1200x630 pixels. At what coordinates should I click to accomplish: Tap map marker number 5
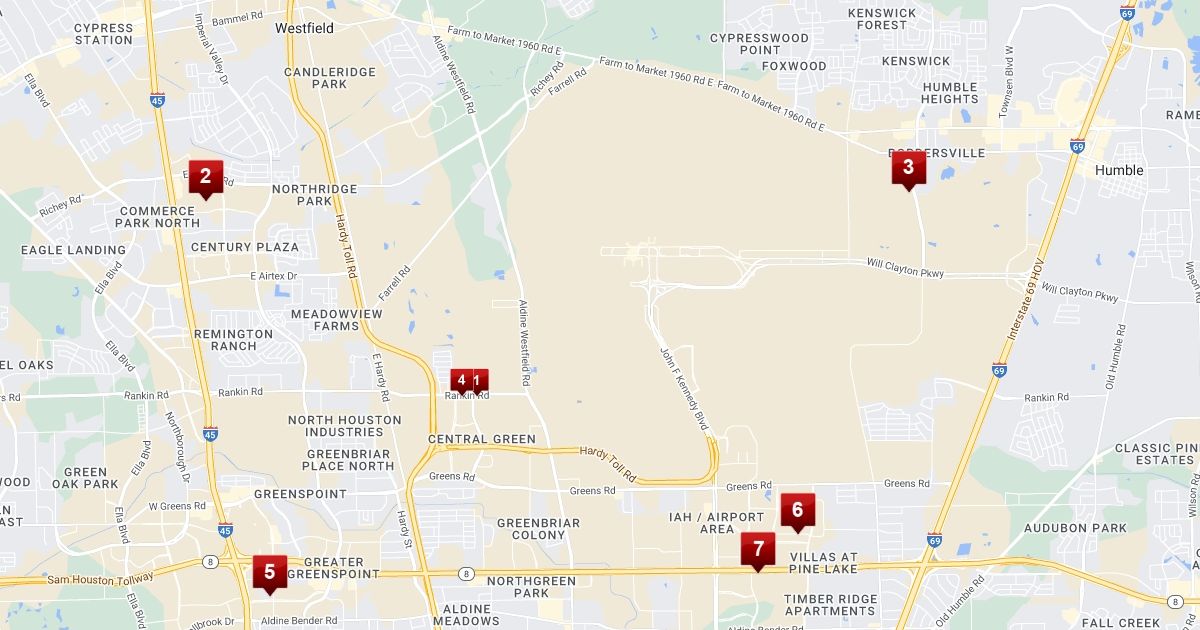(x=269, y=572)
